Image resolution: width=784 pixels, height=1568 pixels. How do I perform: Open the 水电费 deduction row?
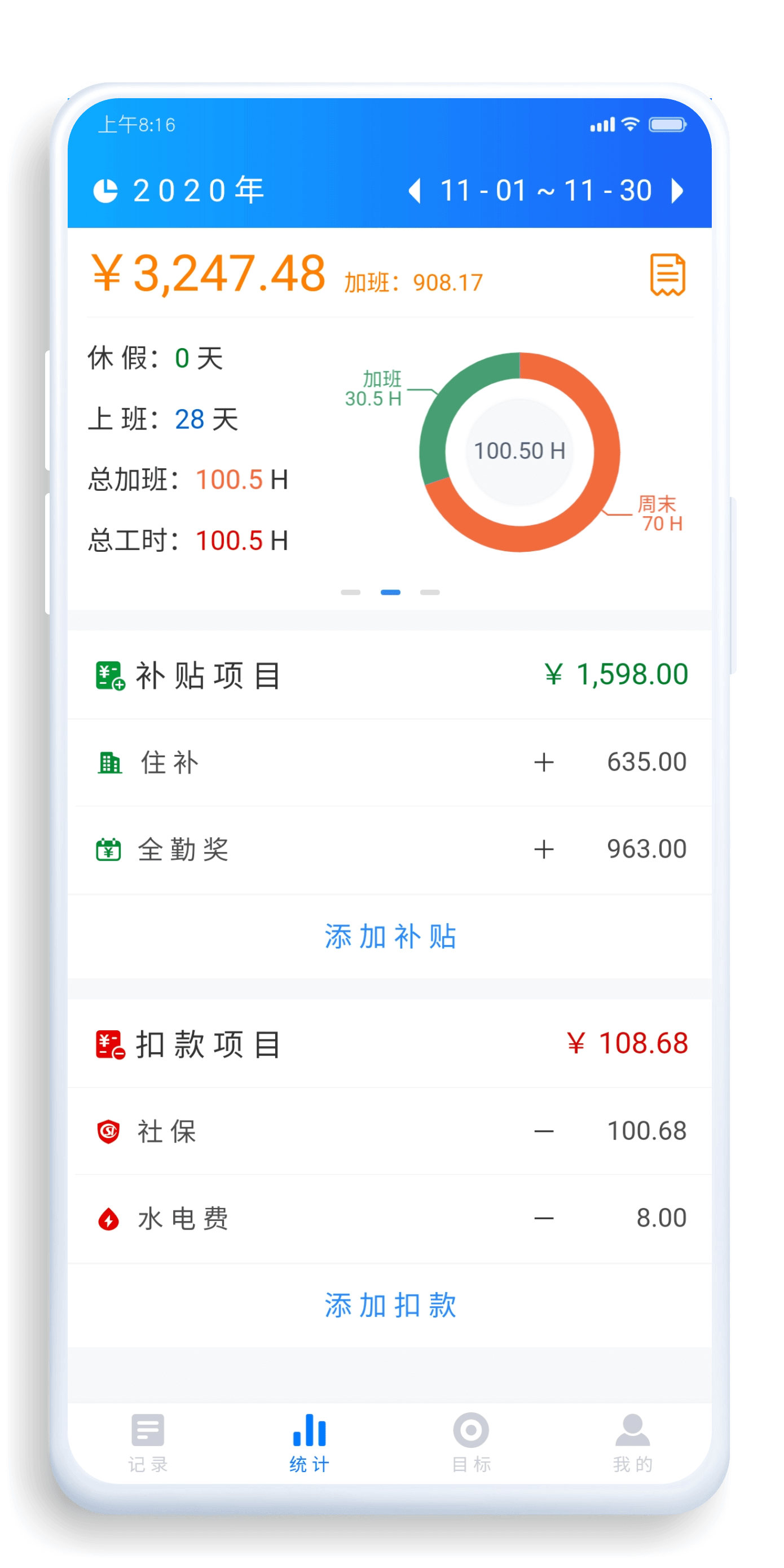pyautogui.click(x=390, y=1219)
